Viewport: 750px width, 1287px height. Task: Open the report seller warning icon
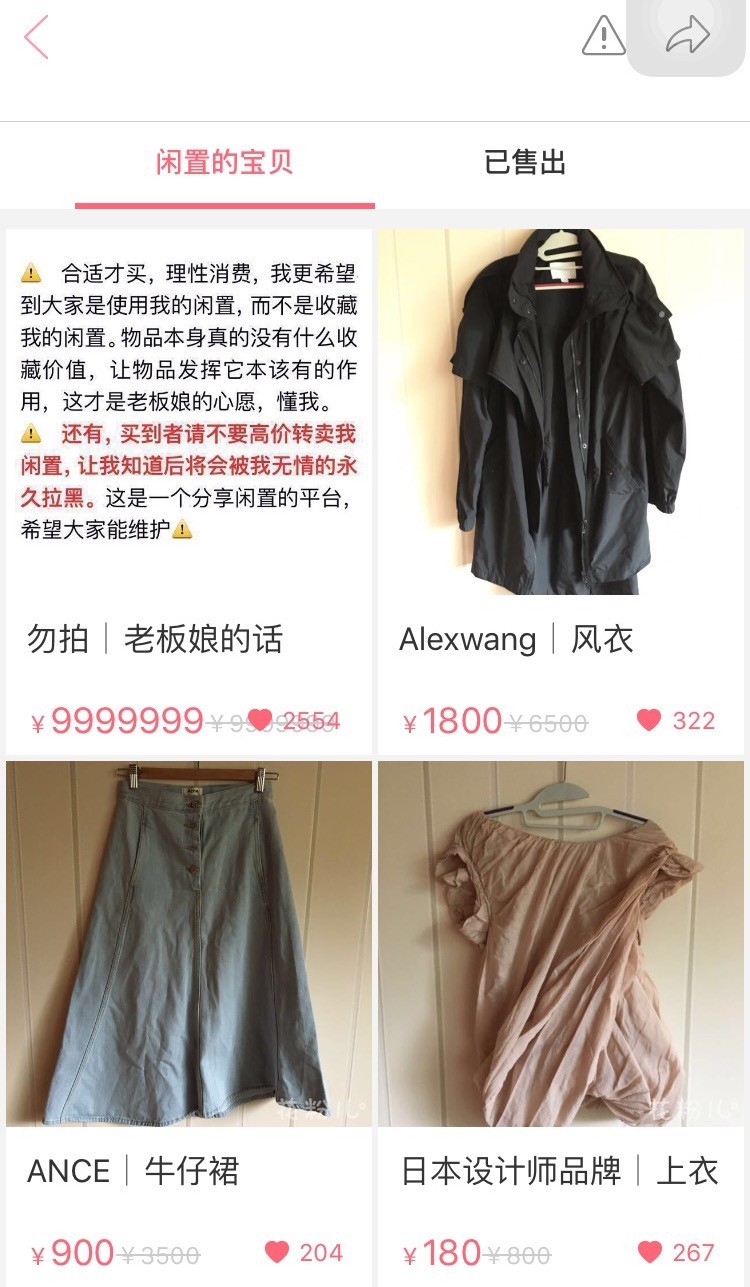pyautogui.click(x=604, y=36)
